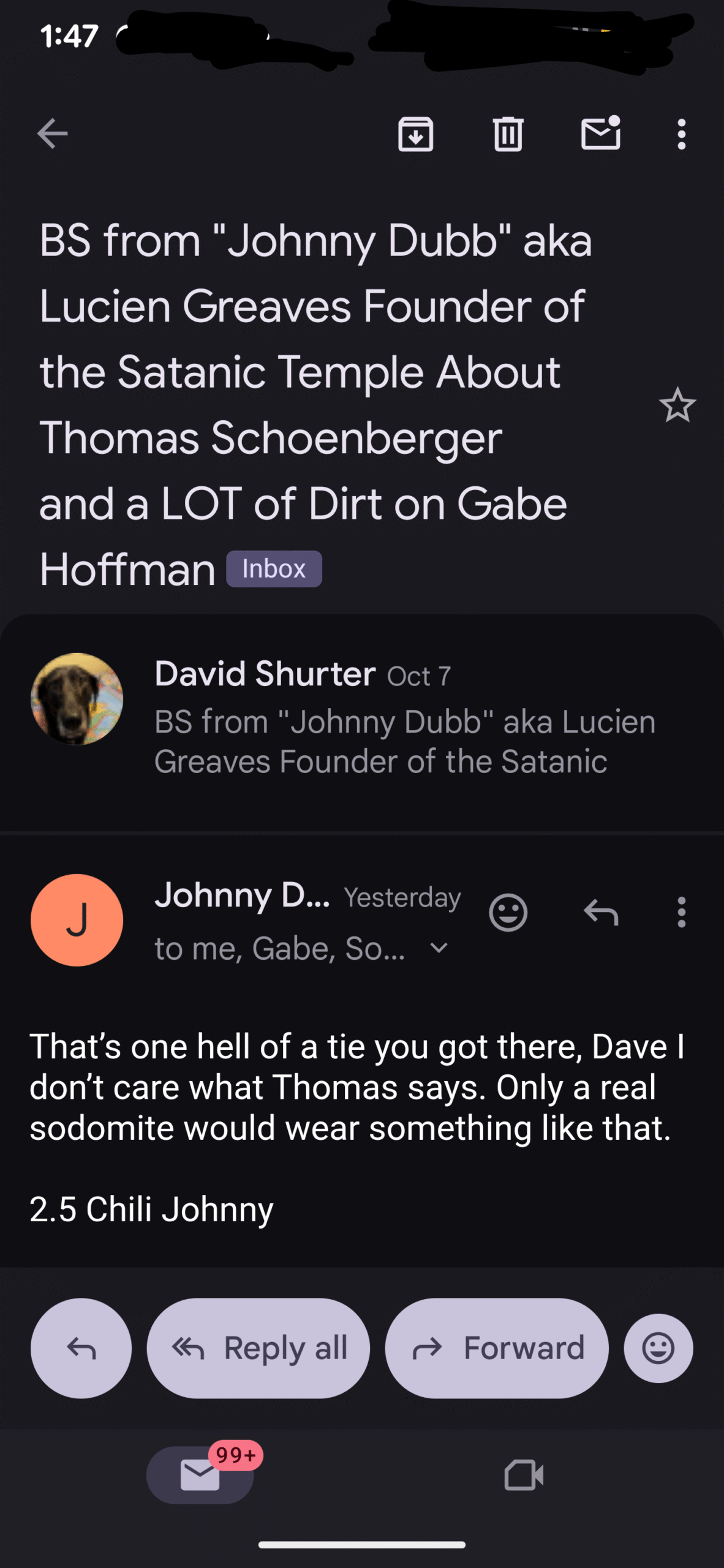Open Johnny D's sender avatar
Viewport: 724px width, 1568px height.
click(77, 919)
